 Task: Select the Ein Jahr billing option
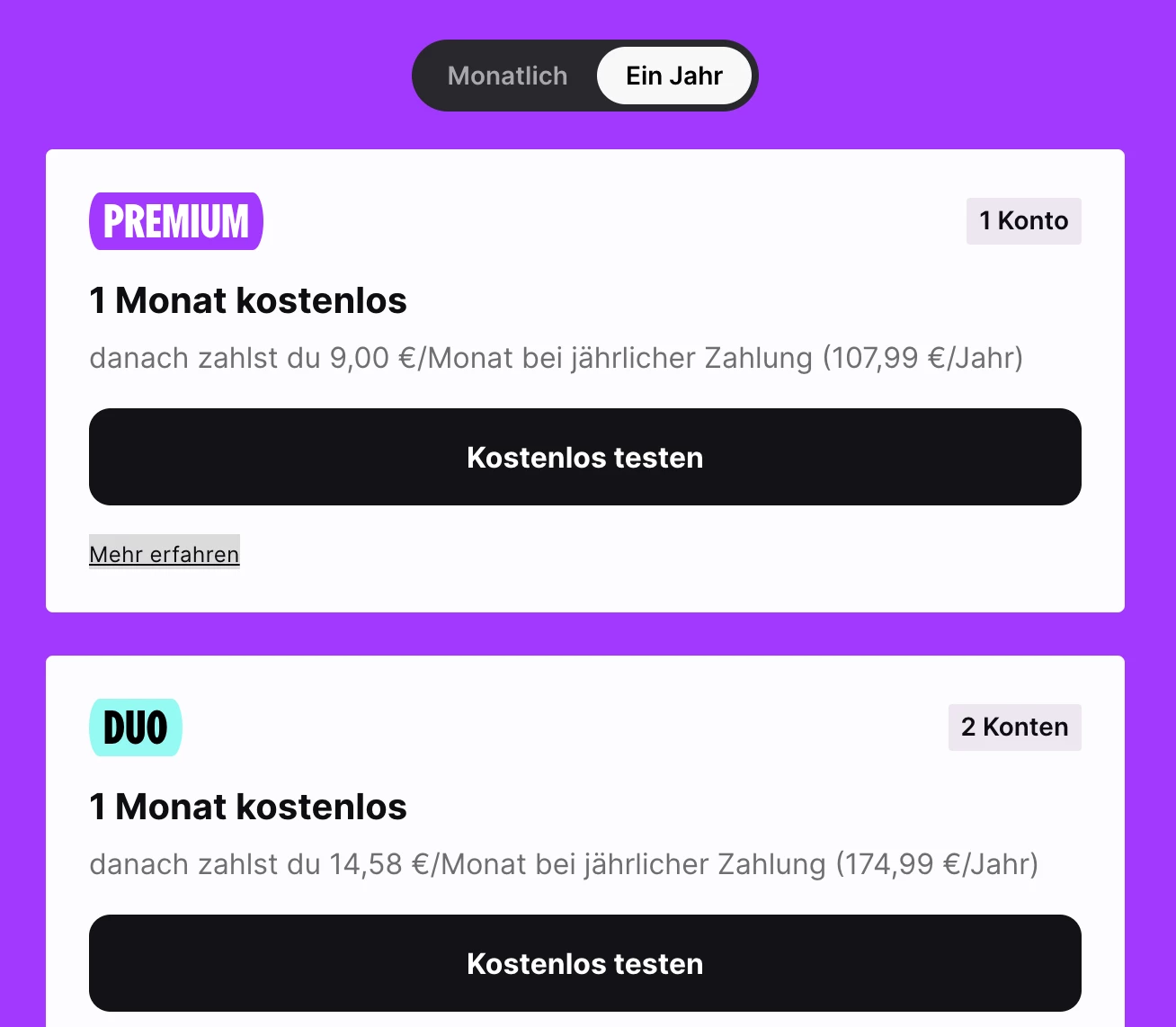[674, 76]
